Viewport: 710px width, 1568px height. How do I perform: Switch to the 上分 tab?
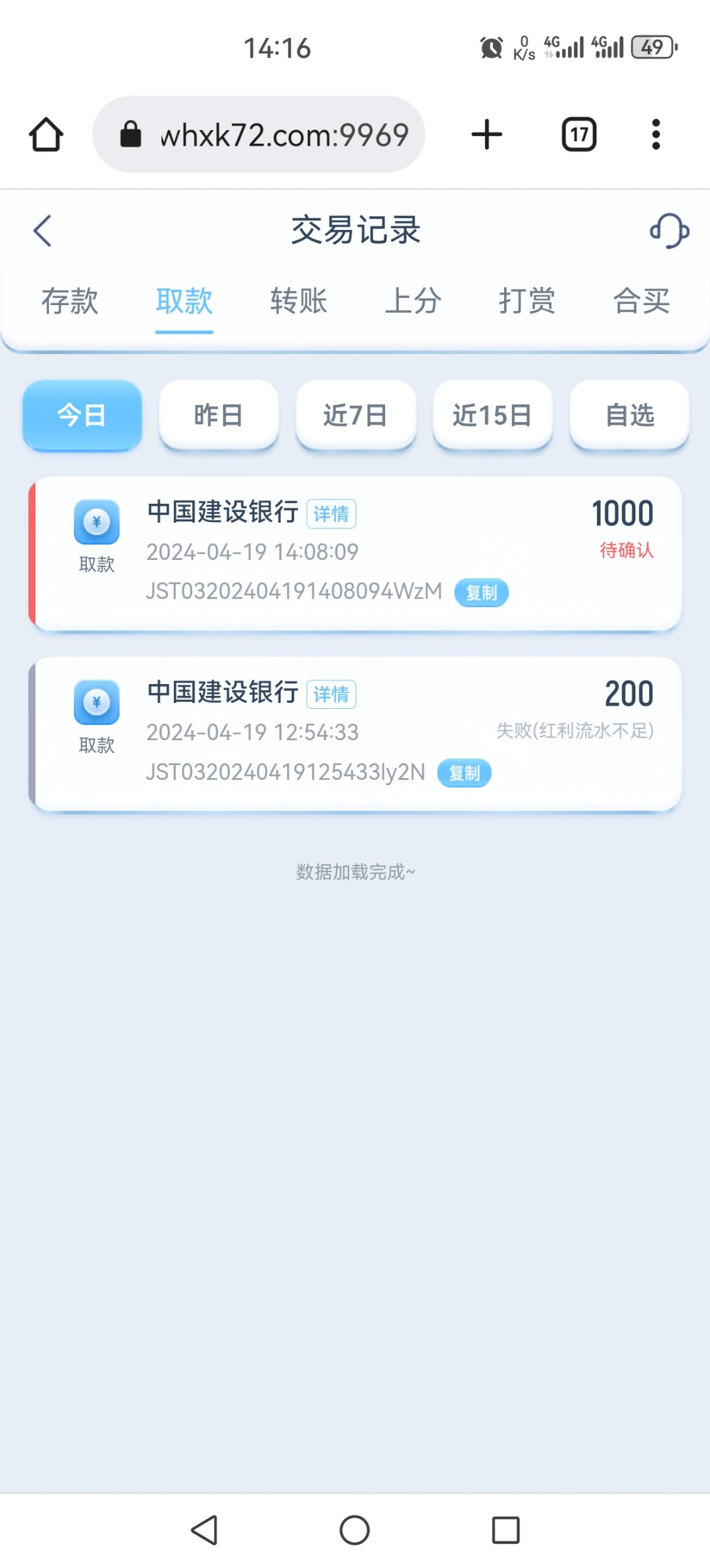pos(413,301)
